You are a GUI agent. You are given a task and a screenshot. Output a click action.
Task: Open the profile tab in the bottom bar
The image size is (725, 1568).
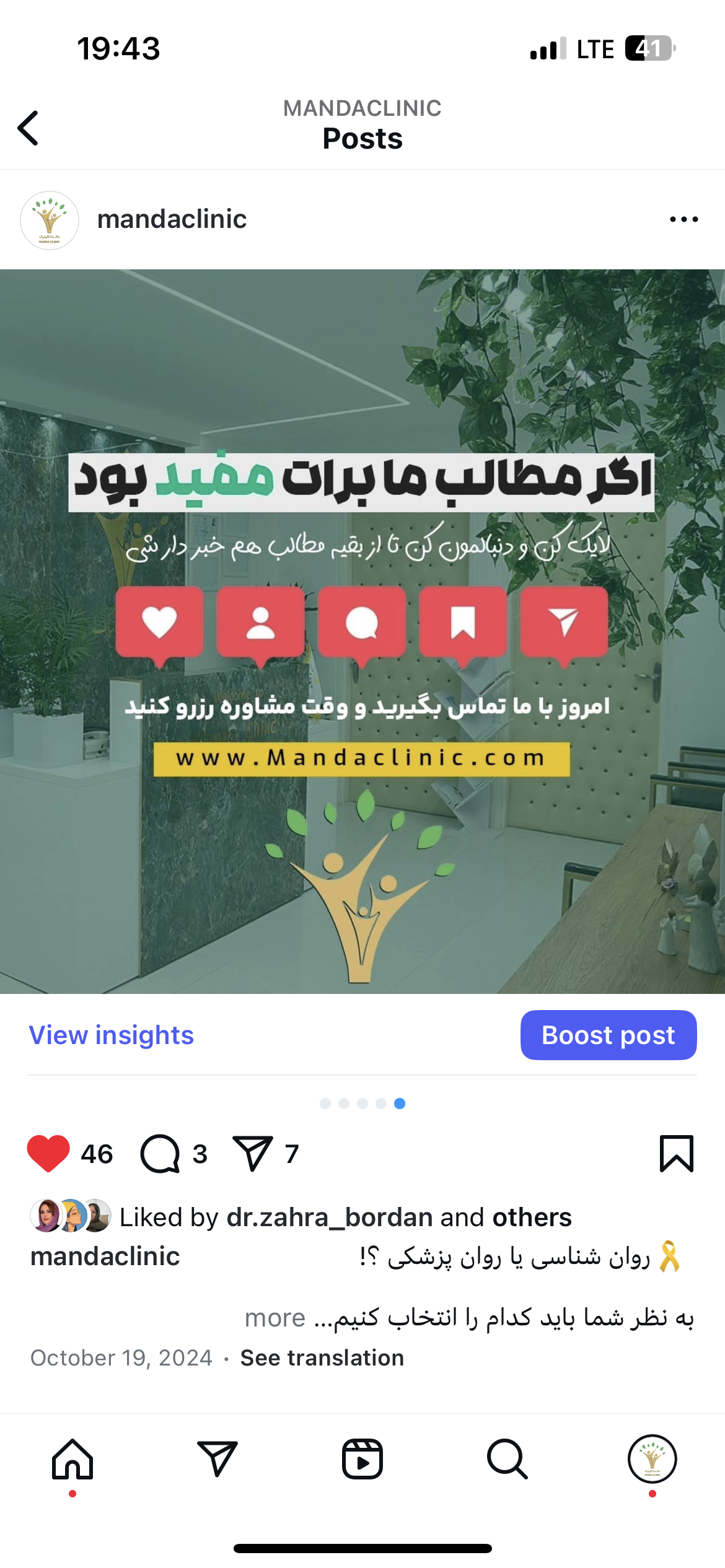(652, 1459)
